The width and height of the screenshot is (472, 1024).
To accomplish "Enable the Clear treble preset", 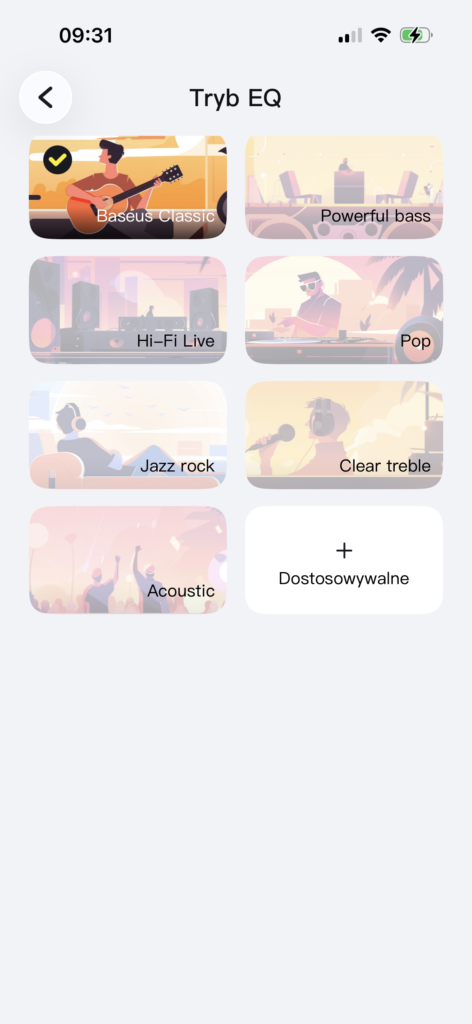I will click(x=344, y=435).
